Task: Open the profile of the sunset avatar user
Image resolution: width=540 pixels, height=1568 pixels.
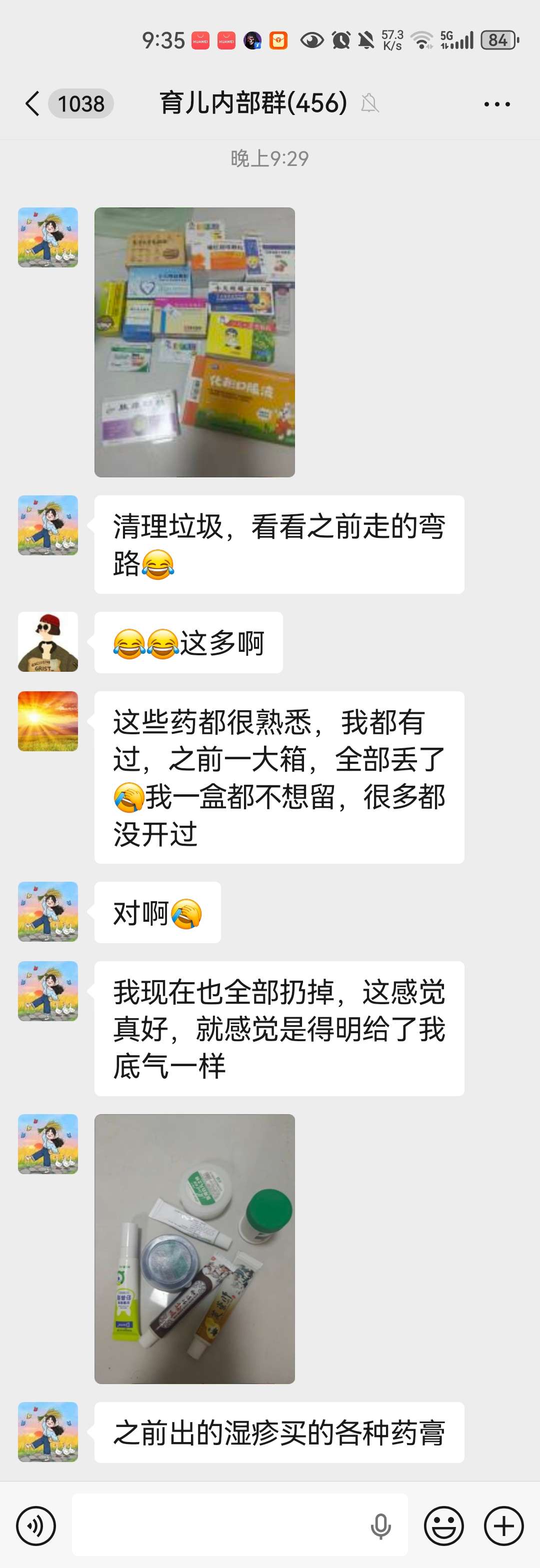Action: [48, 721]
